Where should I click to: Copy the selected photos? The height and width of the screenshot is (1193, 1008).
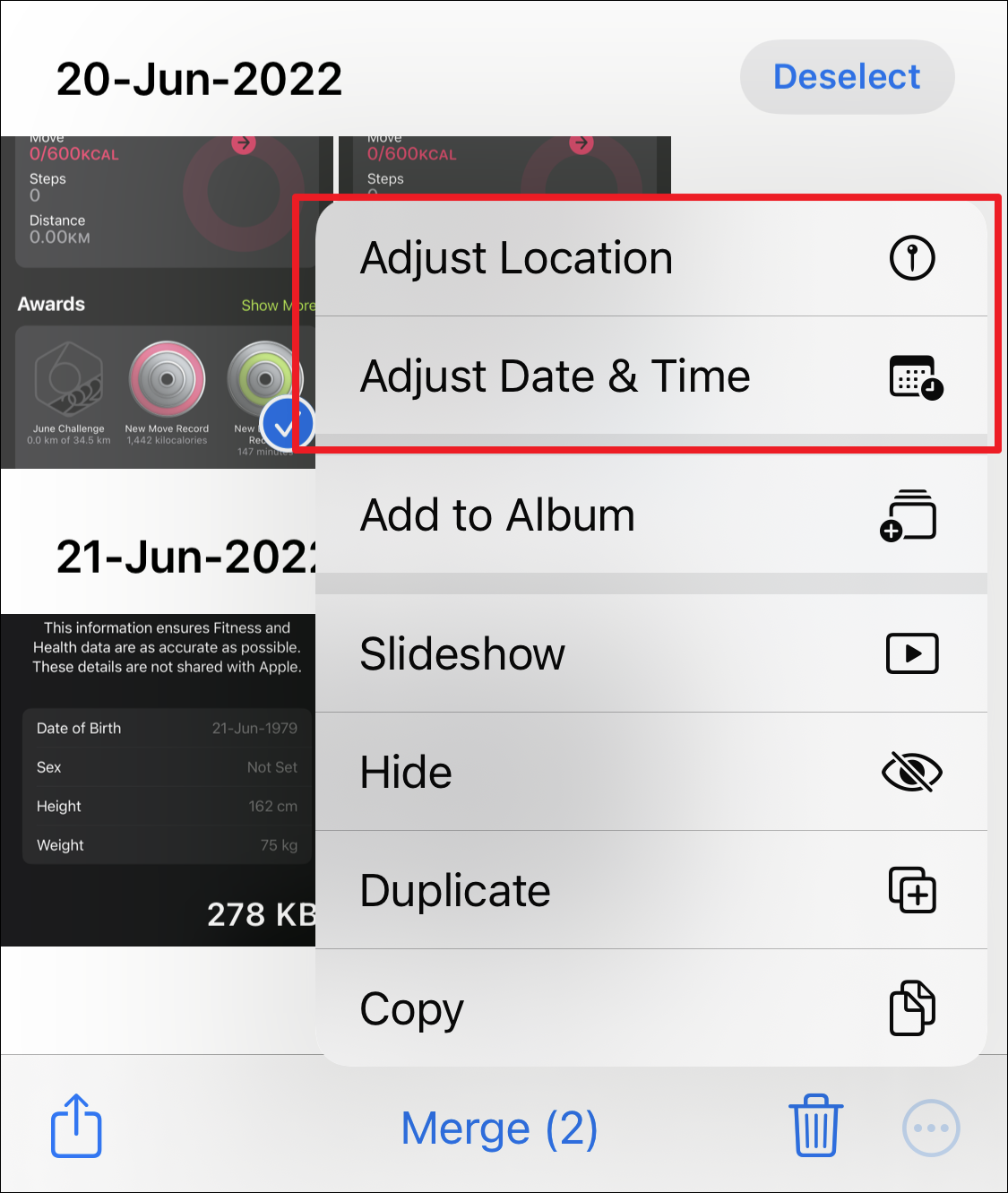tap(650, 1008)
